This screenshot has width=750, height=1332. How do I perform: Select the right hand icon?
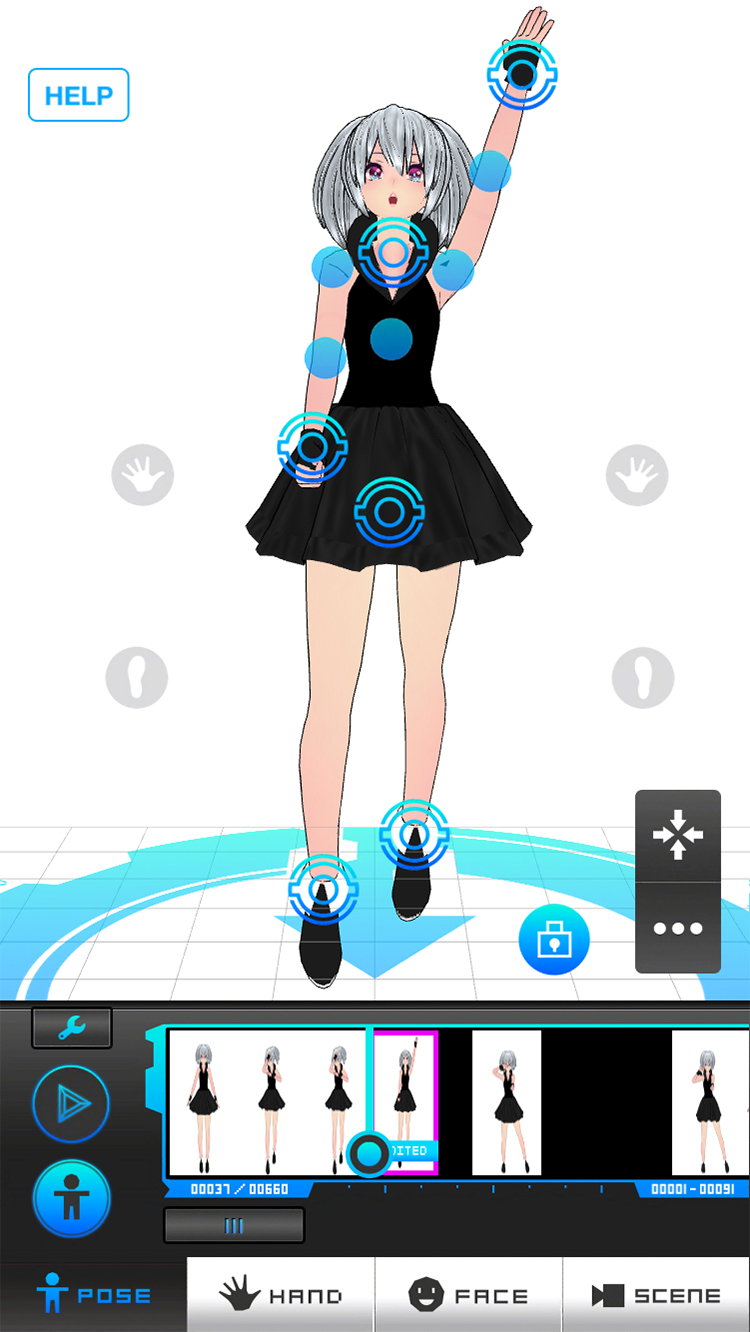[x=636, y=474]
